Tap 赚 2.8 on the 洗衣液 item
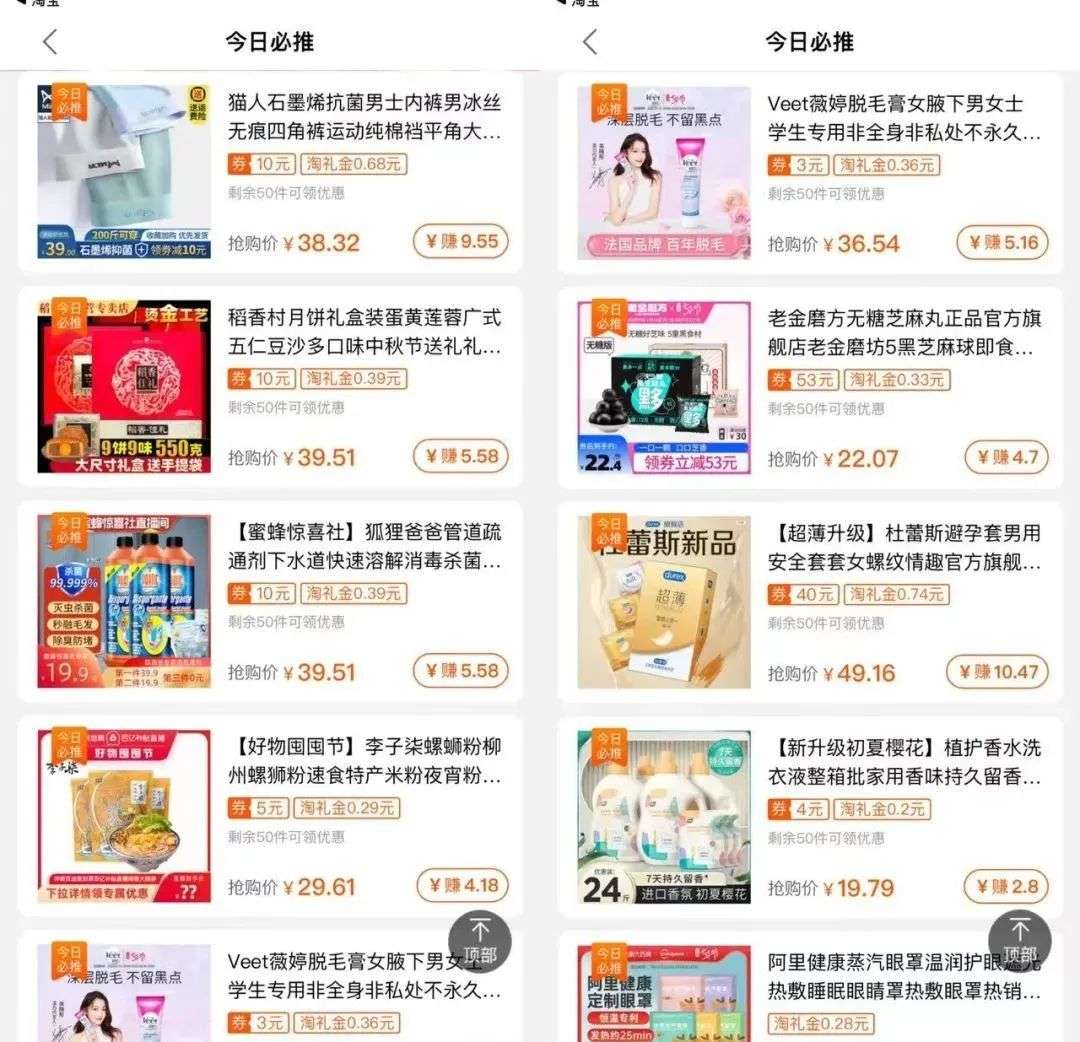The image size is (1080, 1042). pyautogui.click(x=1006, y=886)
